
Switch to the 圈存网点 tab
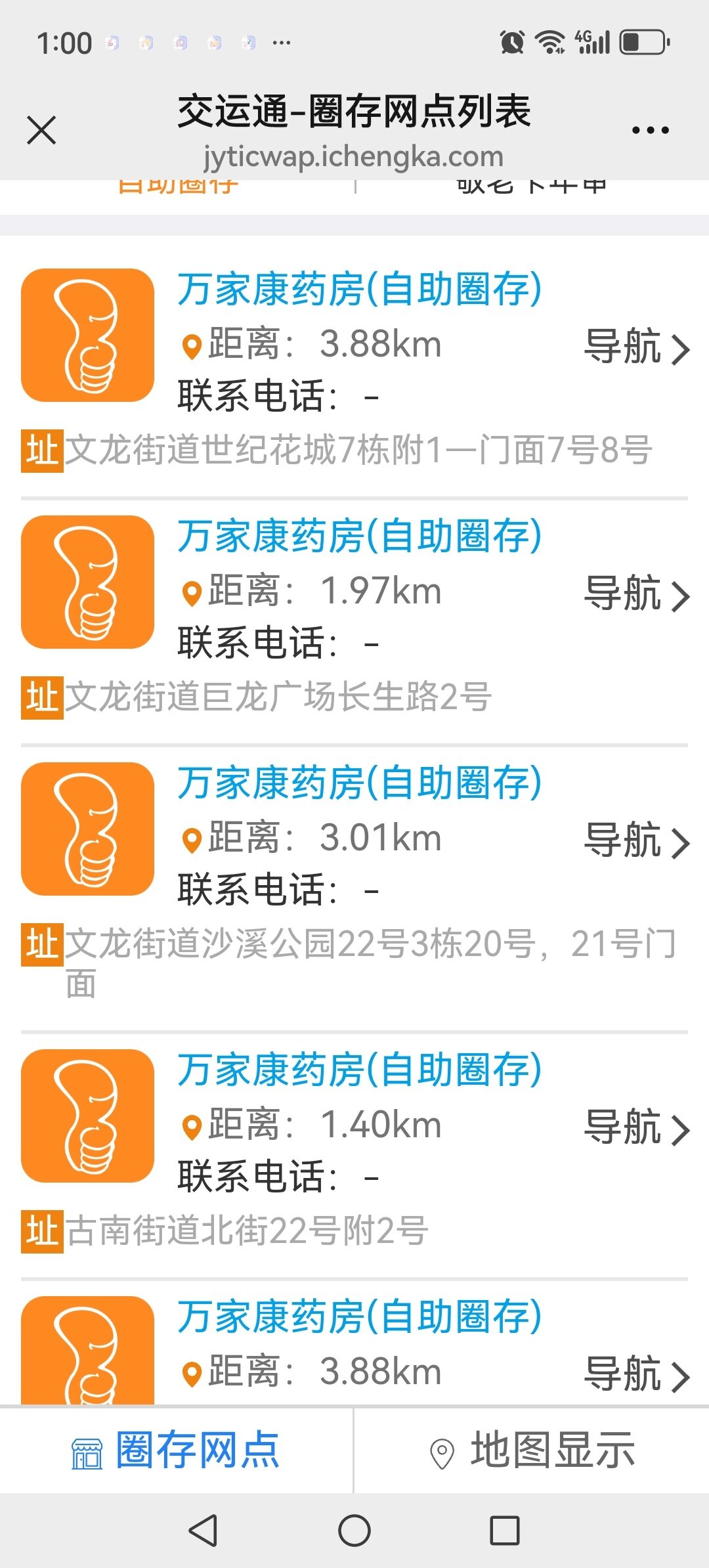(176, 1451)
